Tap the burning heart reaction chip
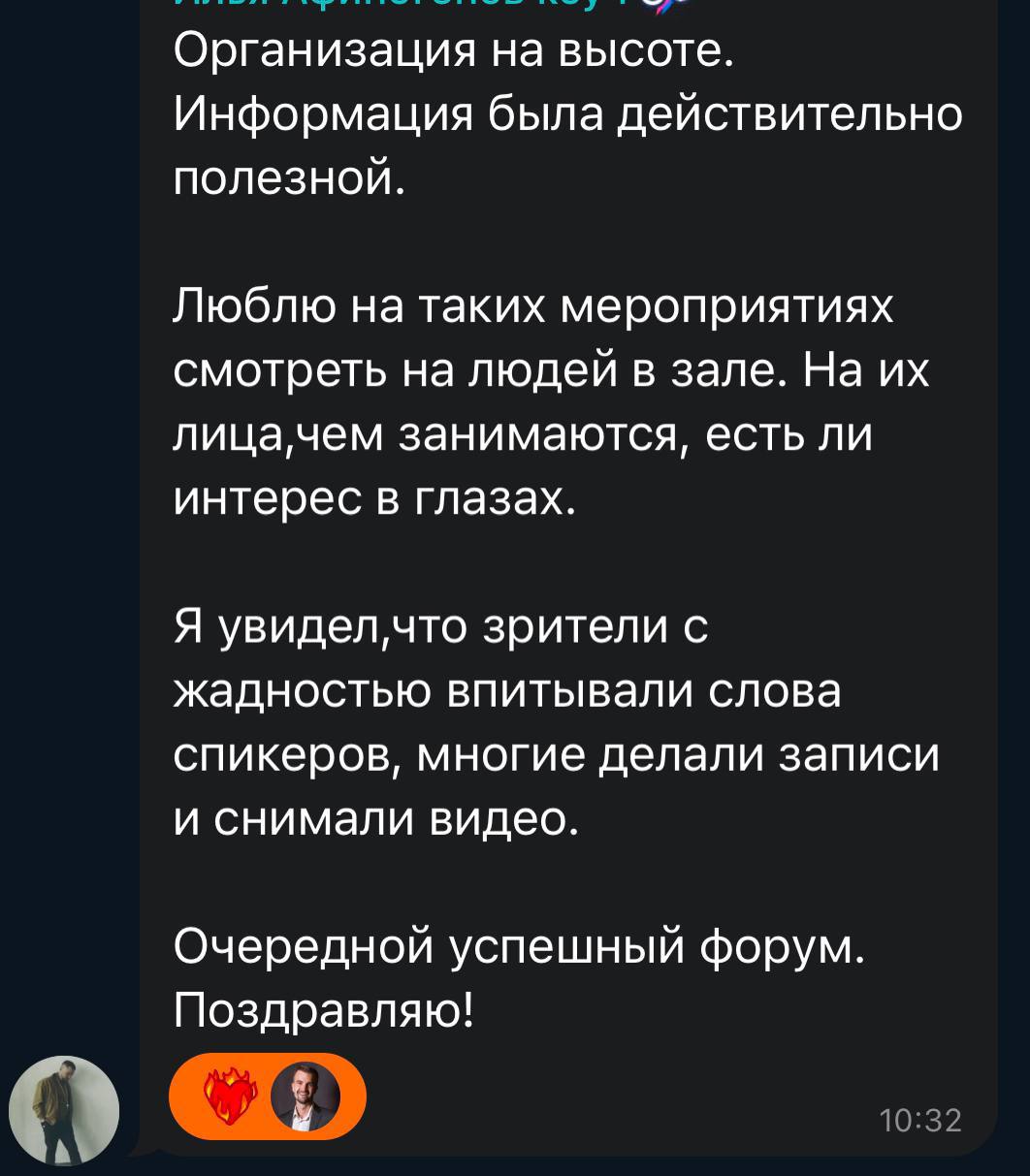The height and width of the screenshot is (1176, 1030). [x=267, y=1096]
